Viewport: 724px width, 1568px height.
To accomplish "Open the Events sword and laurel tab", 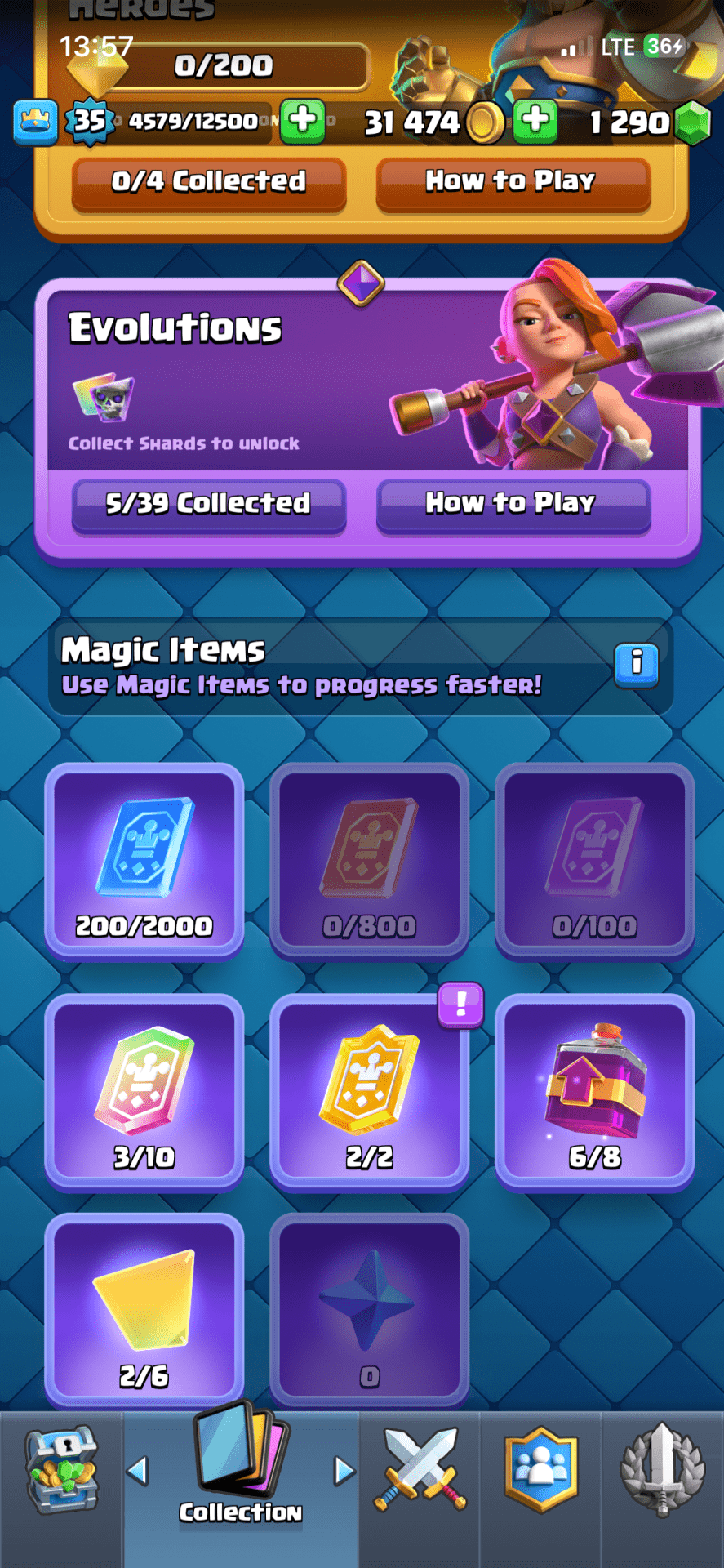I will [x=662, y=1470].
